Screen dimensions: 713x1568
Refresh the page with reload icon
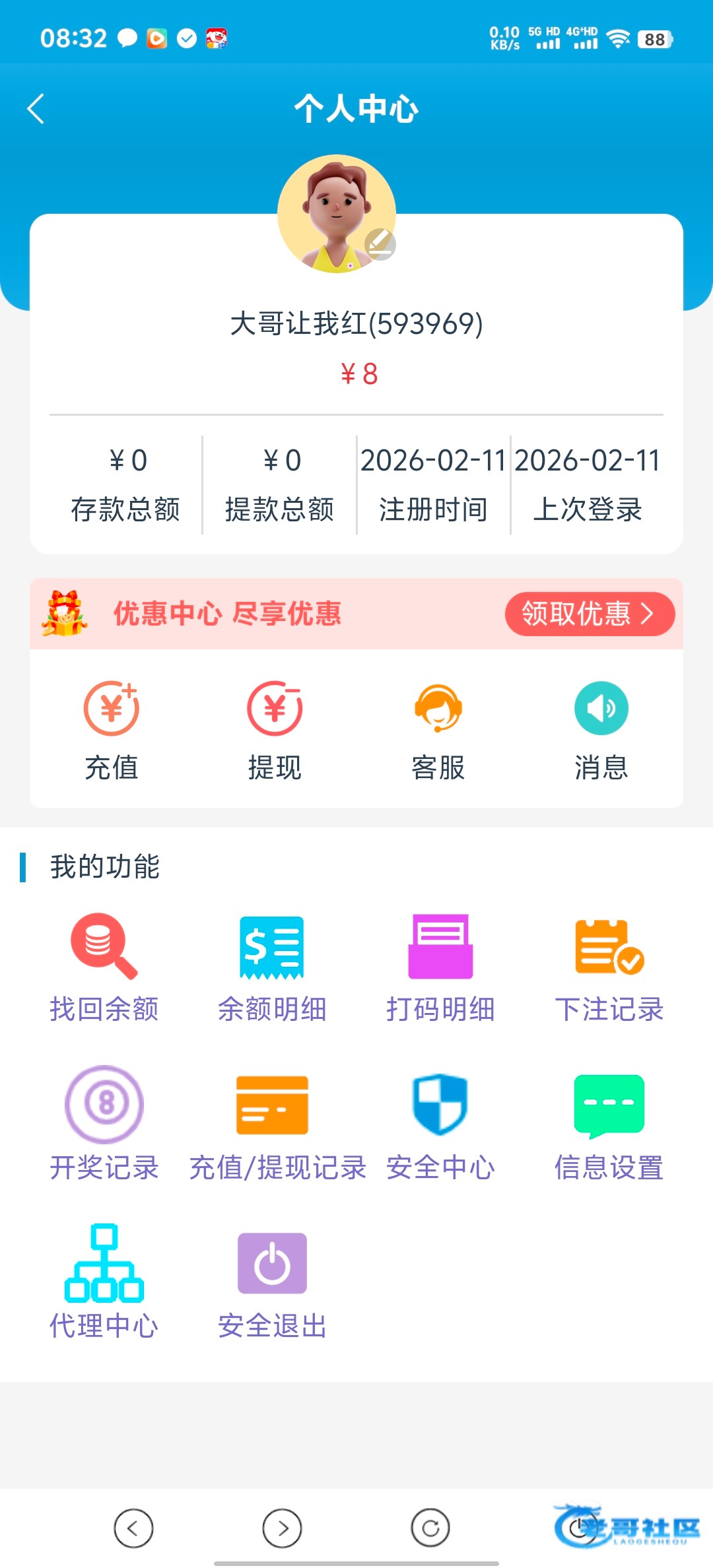point(430,1528)
